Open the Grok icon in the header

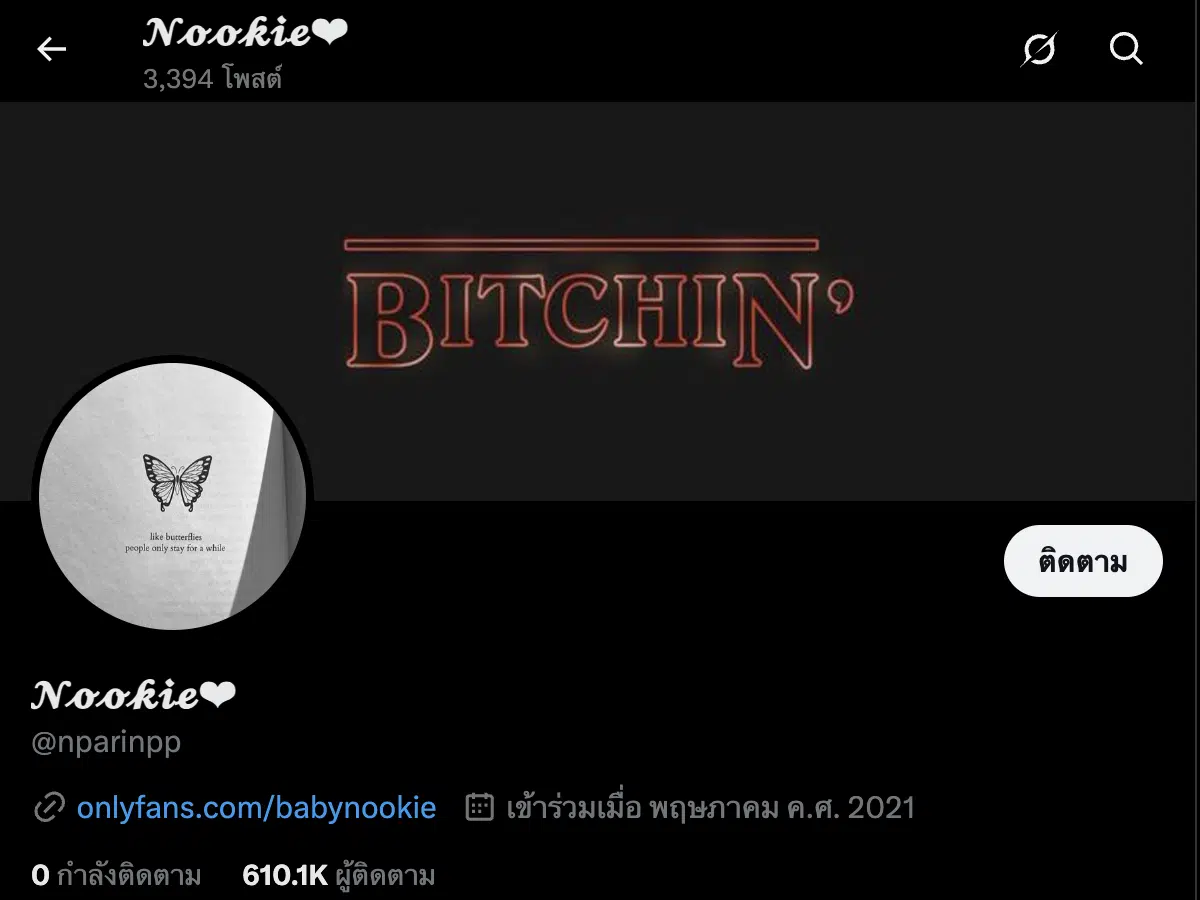pos(1039,49)
